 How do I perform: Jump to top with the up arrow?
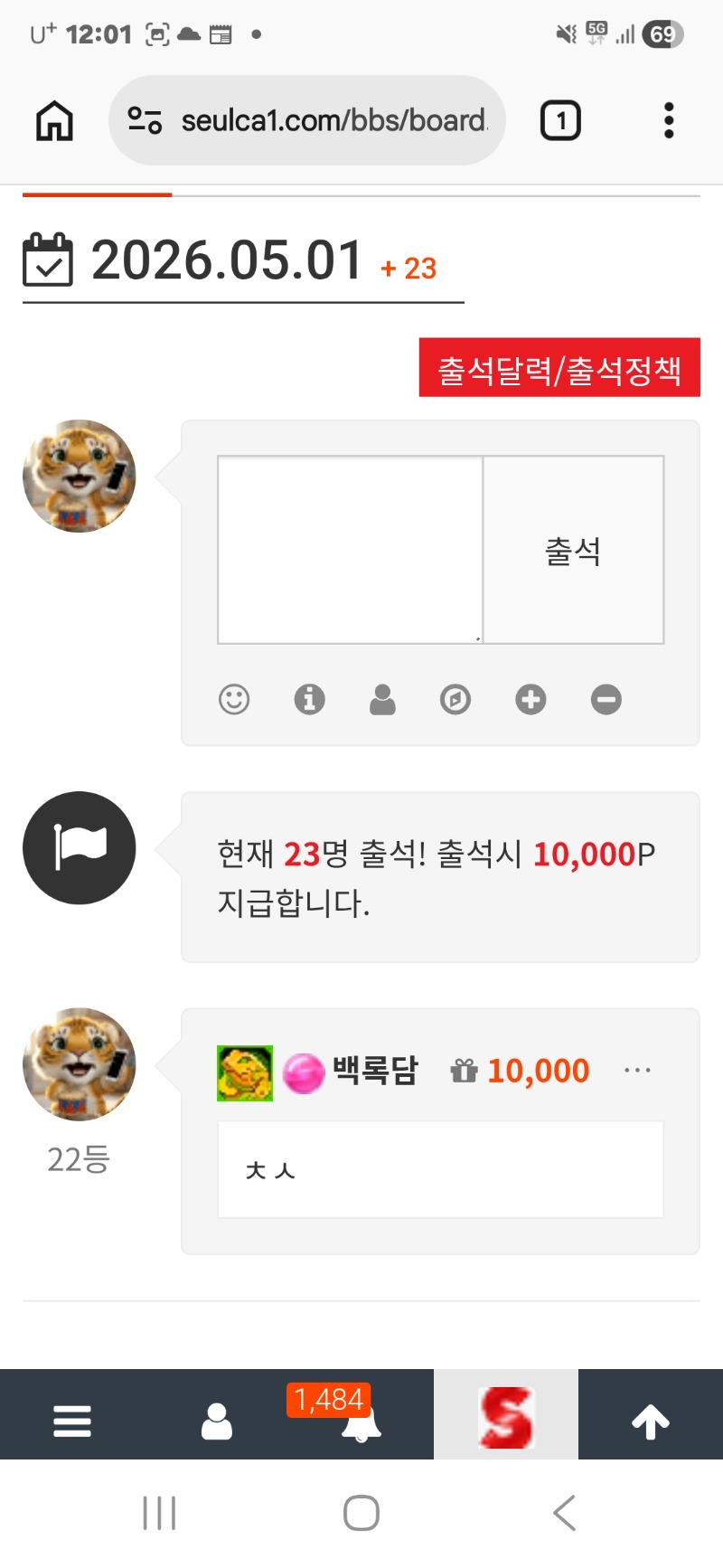[651, 1421]
